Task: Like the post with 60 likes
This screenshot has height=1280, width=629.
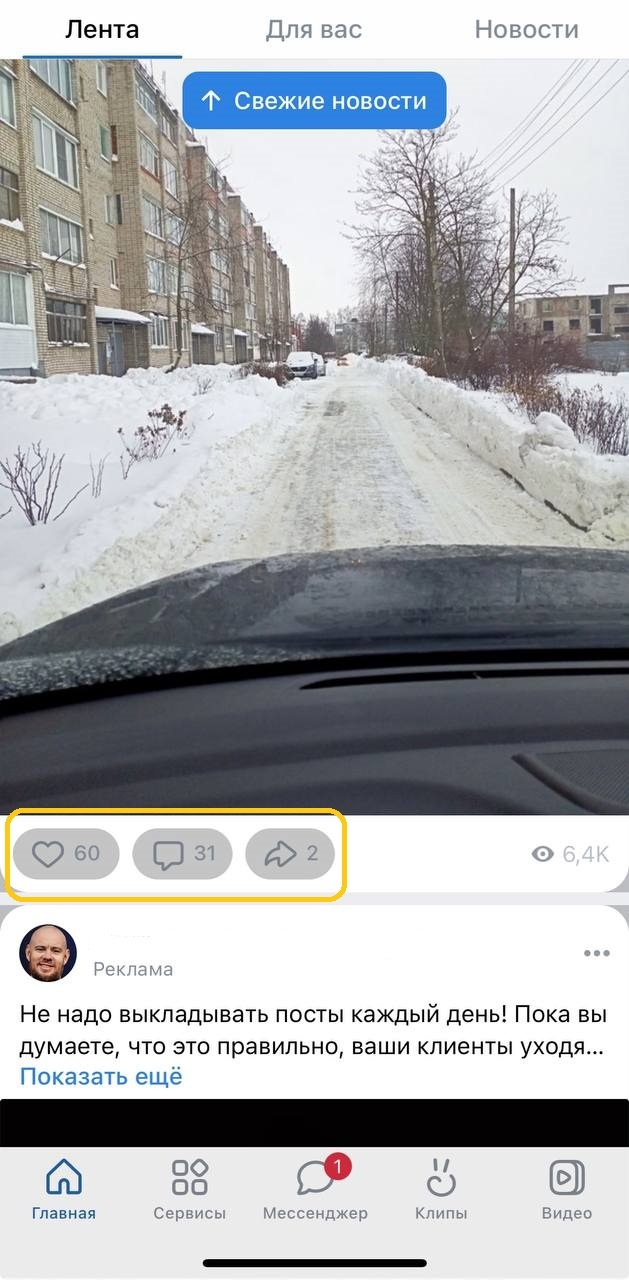Action: [x=66, y=854]
